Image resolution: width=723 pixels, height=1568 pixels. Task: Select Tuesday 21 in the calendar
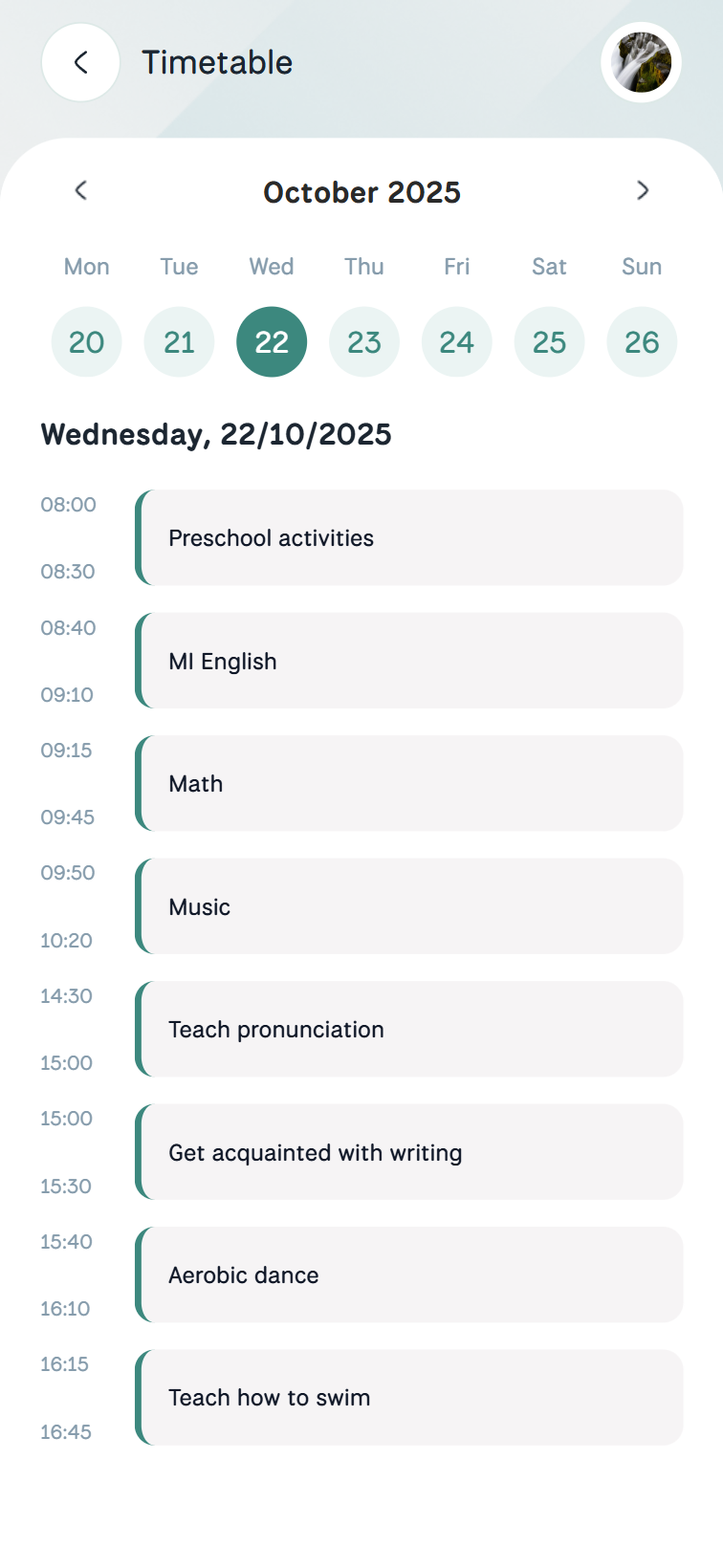(x=179, y=342)
